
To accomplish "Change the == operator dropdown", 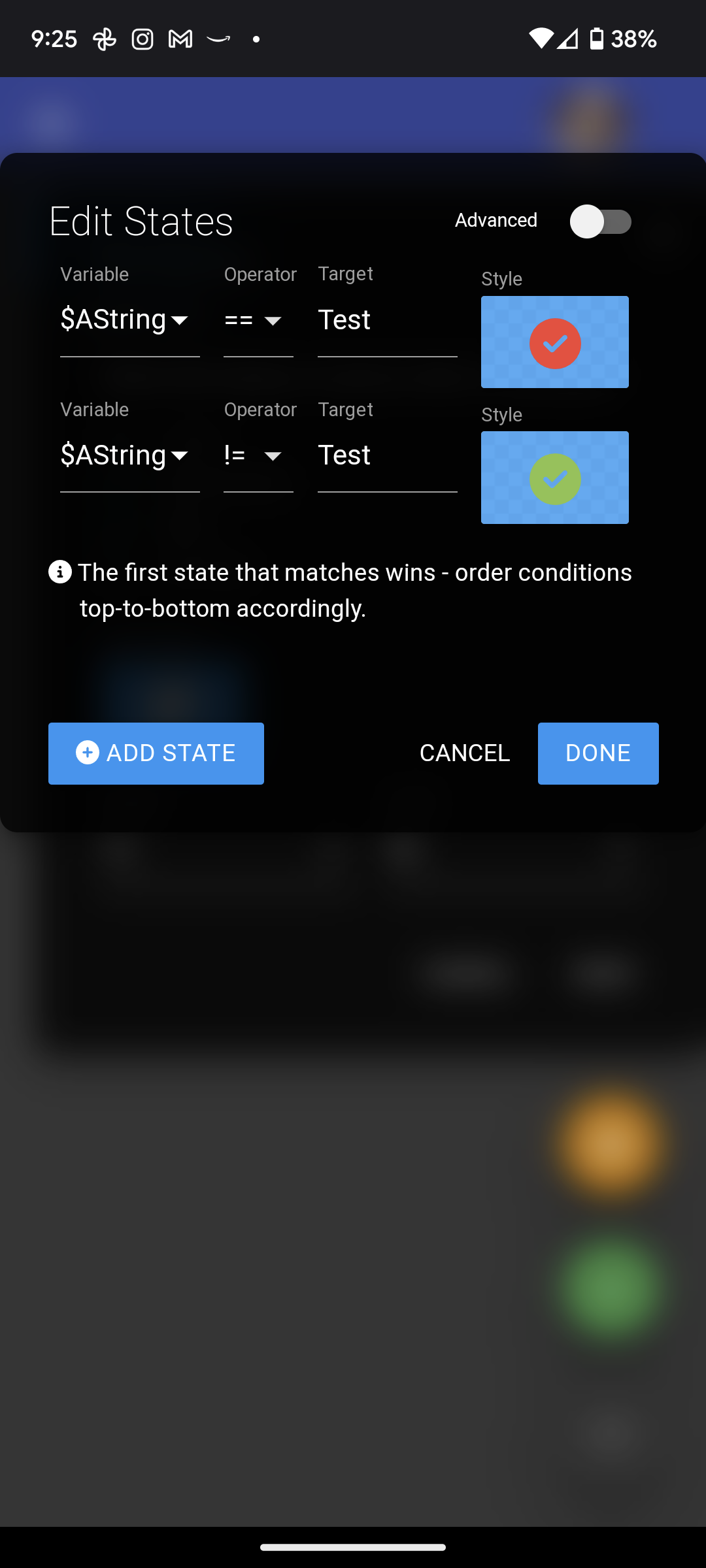I will click(x=258, y=320).
